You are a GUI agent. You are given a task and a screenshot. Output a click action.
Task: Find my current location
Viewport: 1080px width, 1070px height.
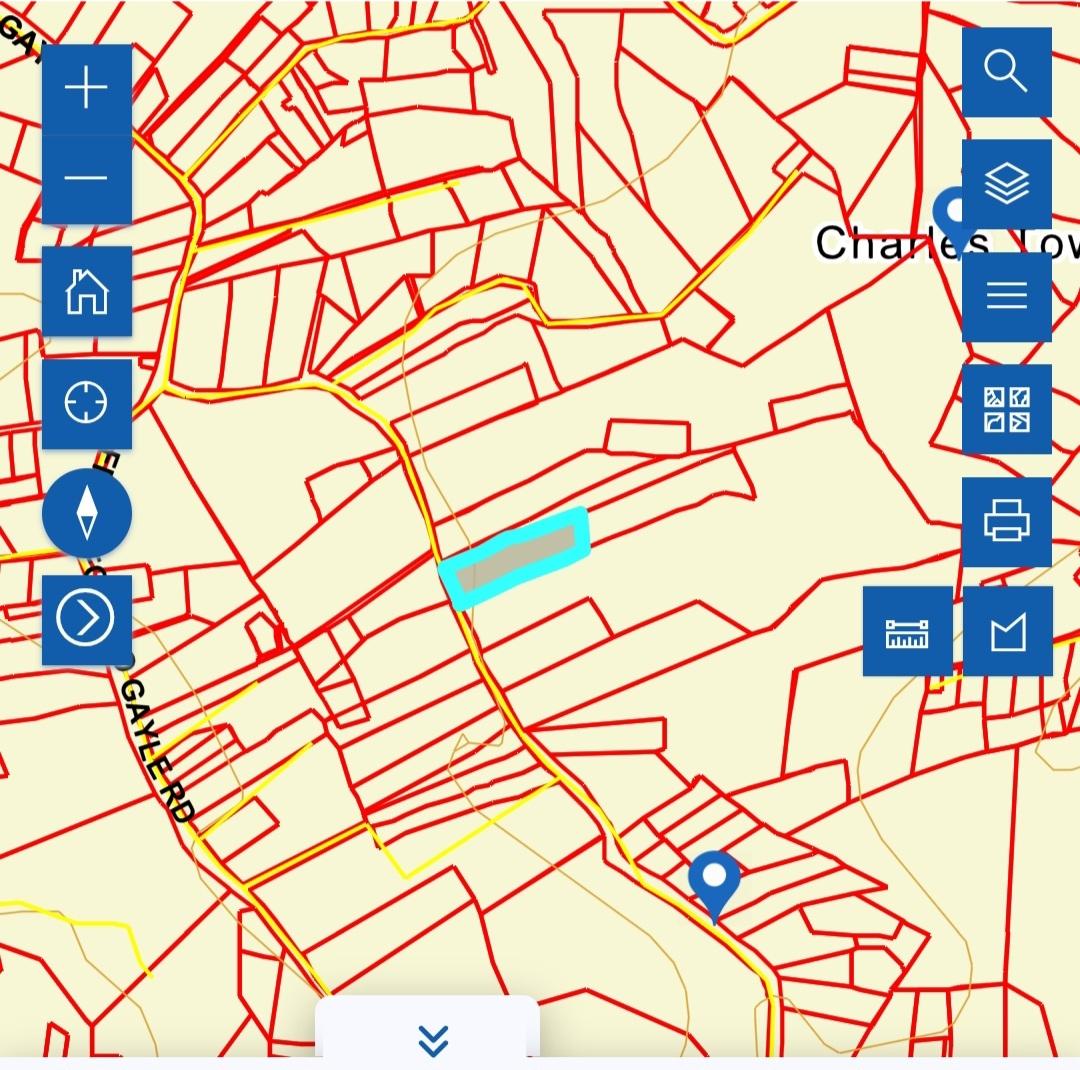87,404
